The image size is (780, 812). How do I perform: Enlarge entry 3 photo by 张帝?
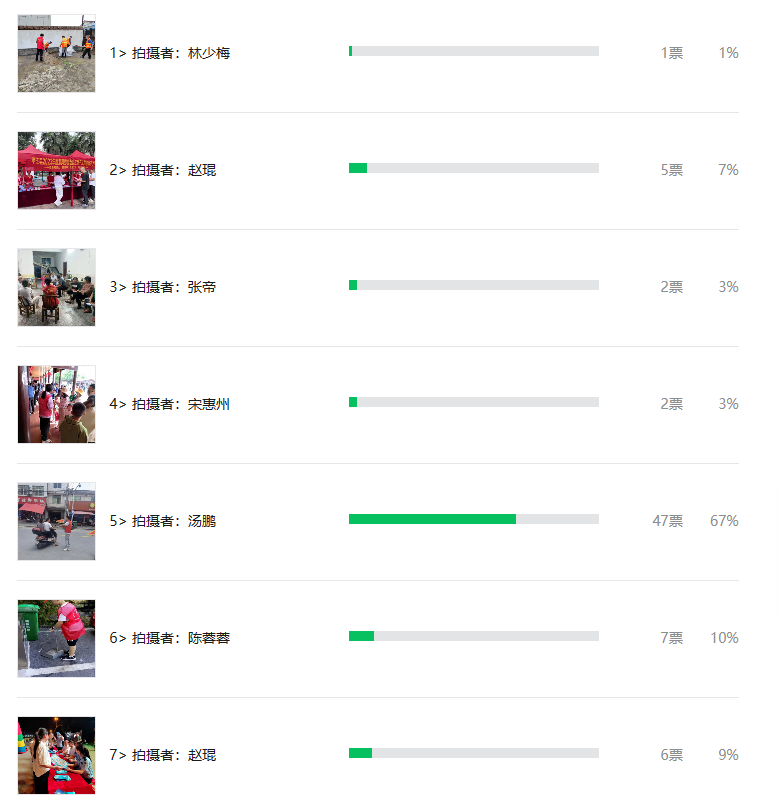[56, 287]
